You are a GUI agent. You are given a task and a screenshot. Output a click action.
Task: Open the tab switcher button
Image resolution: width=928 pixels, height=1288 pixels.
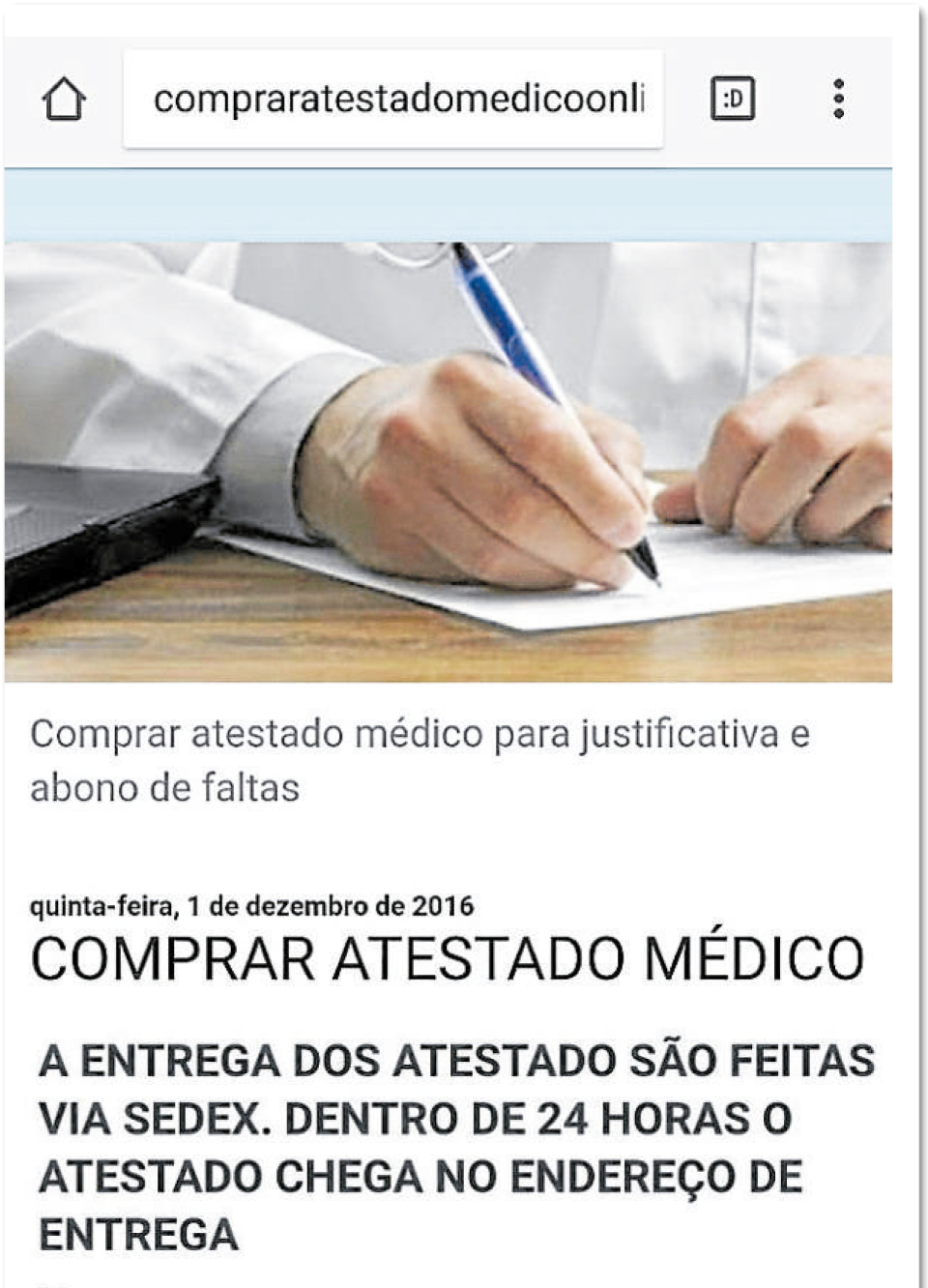(x=733, y=99)
